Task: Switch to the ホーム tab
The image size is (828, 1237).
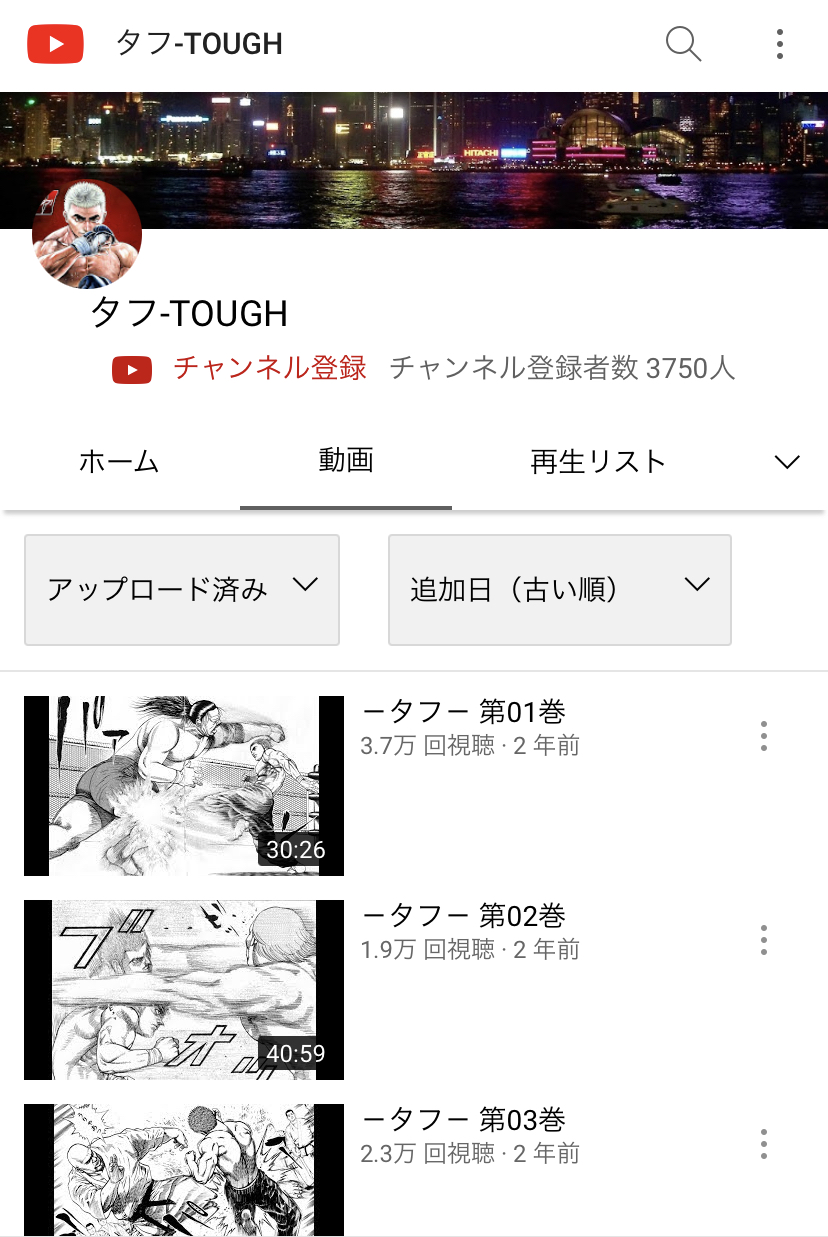Action: (119, 461)
